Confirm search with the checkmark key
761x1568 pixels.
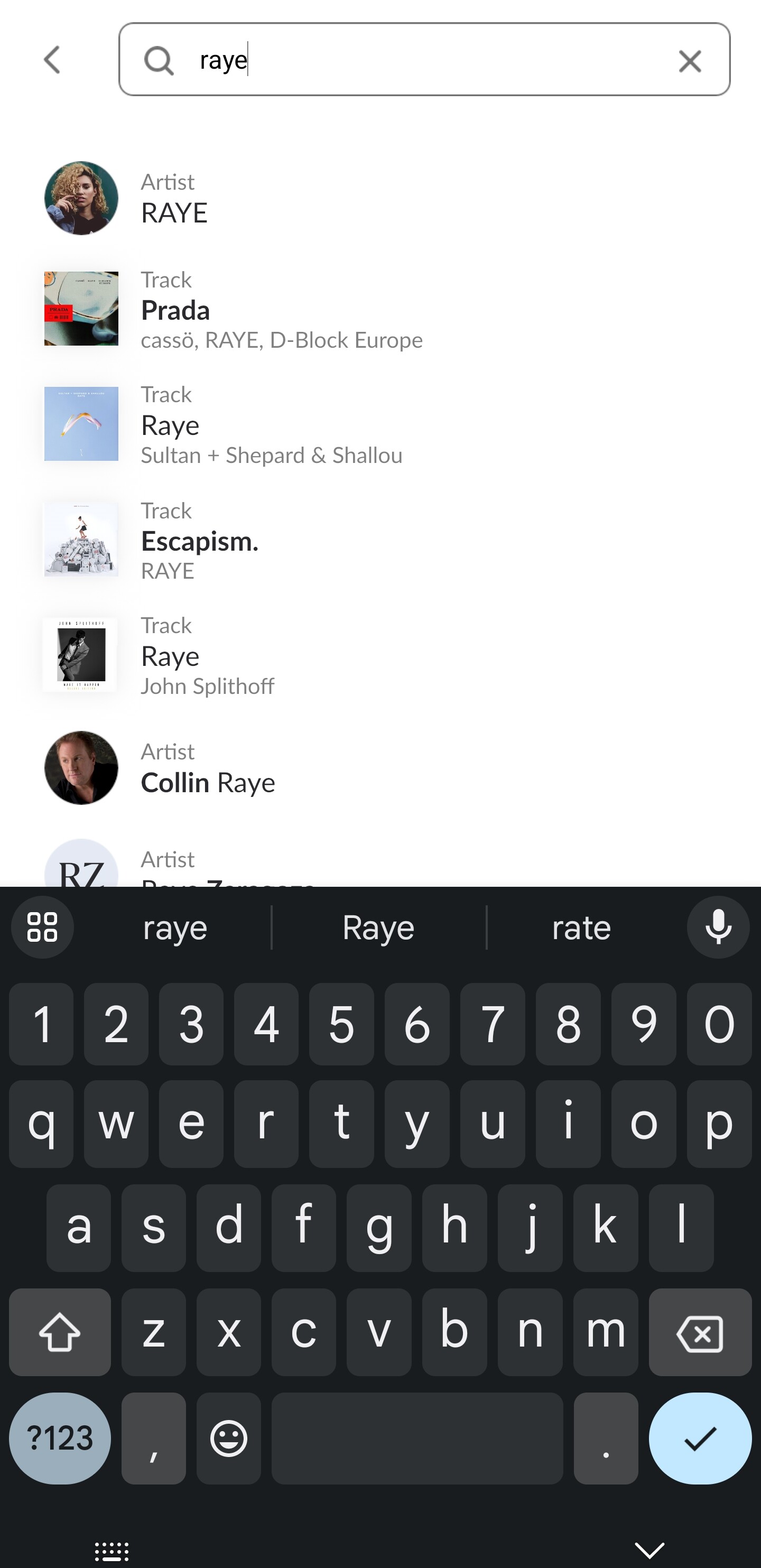point(700,1439)
